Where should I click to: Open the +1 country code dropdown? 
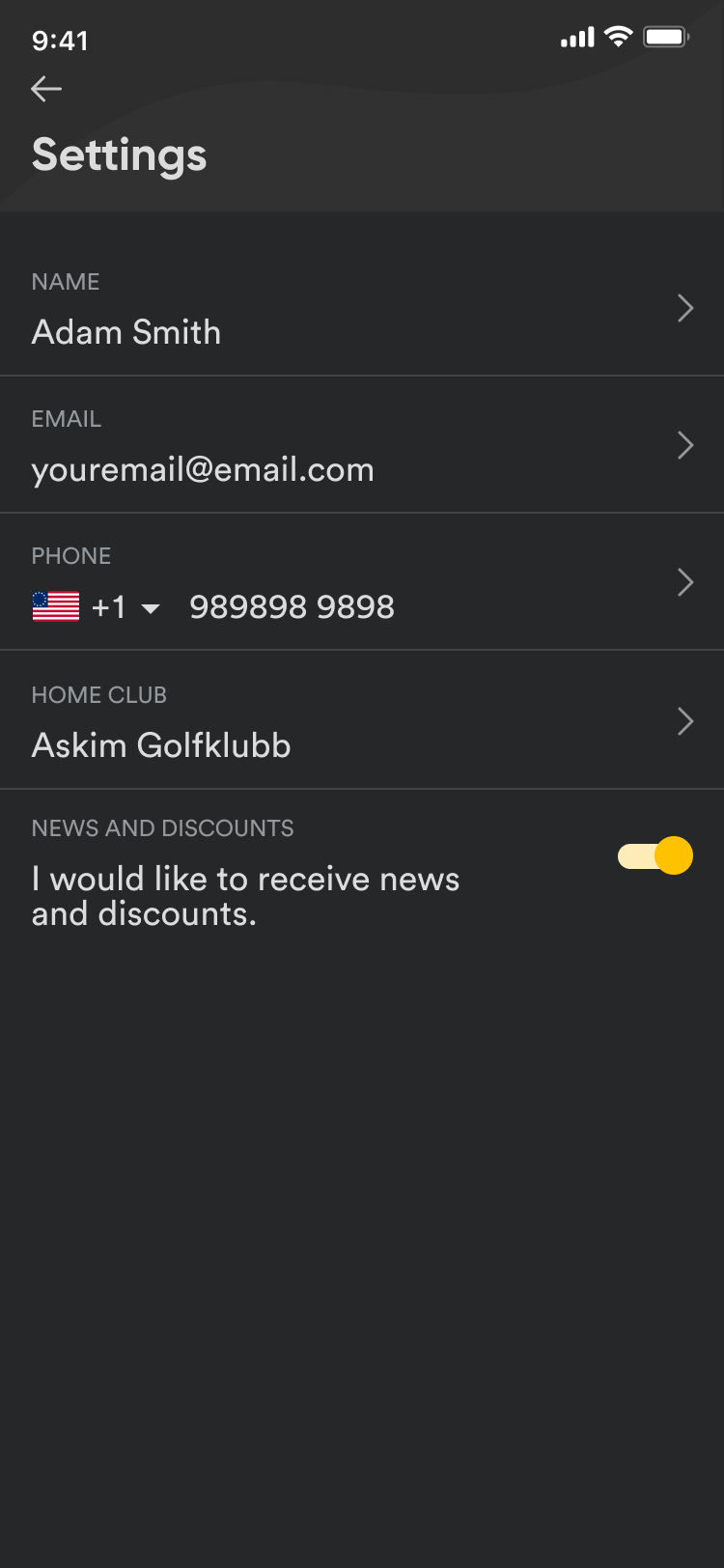124,607
